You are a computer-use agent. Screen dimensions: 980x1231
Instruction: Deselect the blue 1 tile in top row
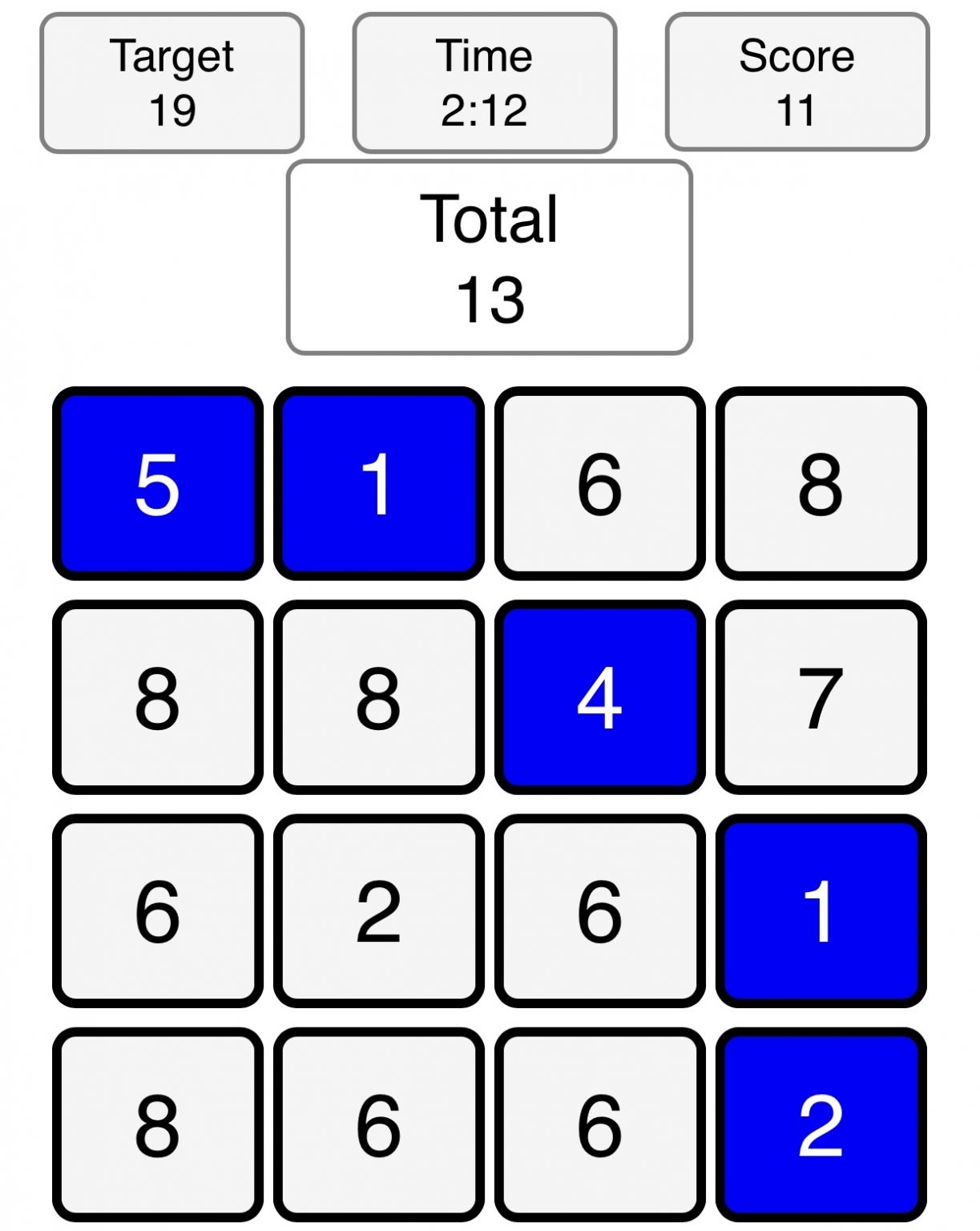(377, 481)
